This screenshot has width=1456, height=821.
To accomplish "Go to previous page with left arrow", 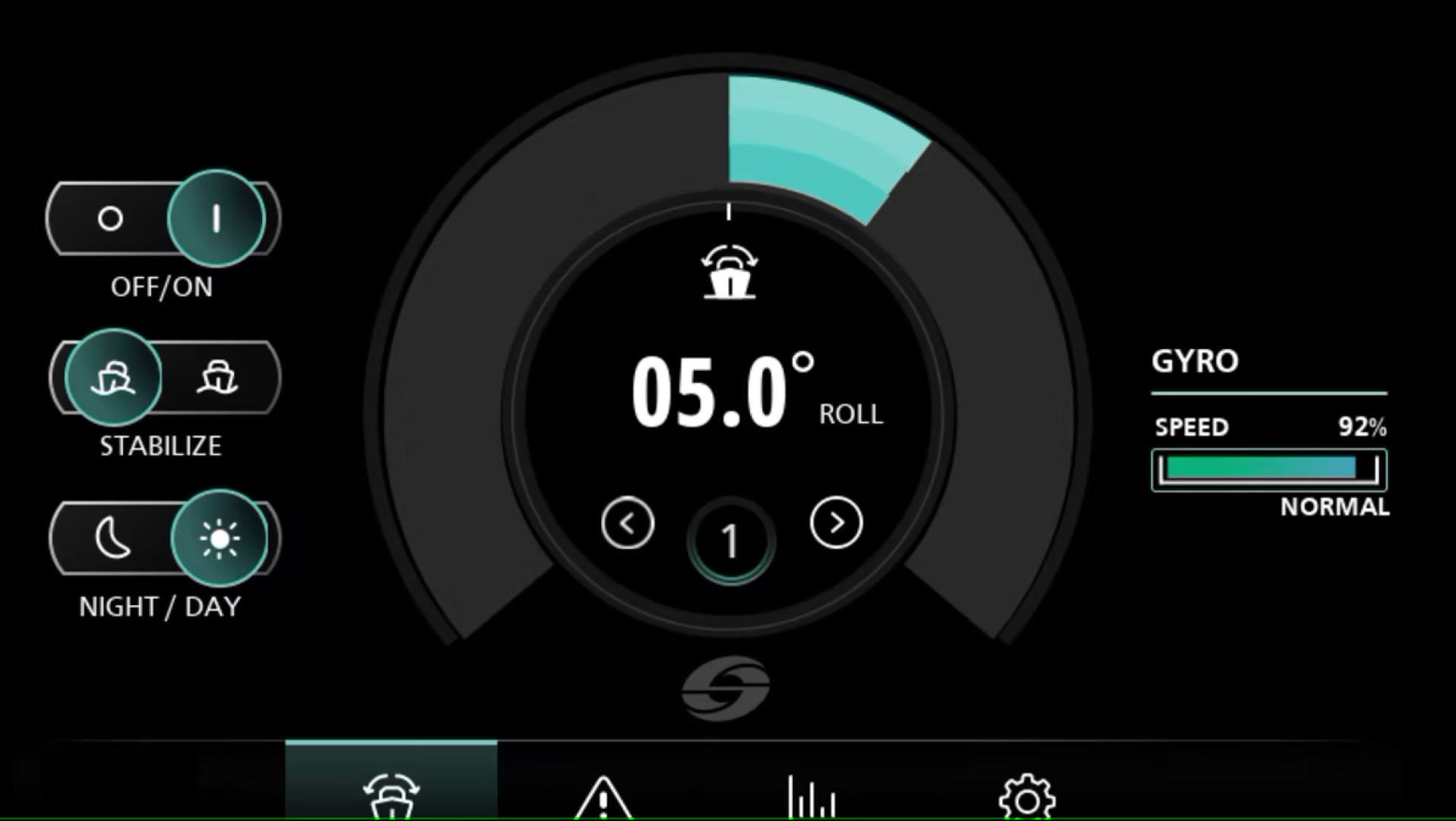I will click(x=627, y=523).
